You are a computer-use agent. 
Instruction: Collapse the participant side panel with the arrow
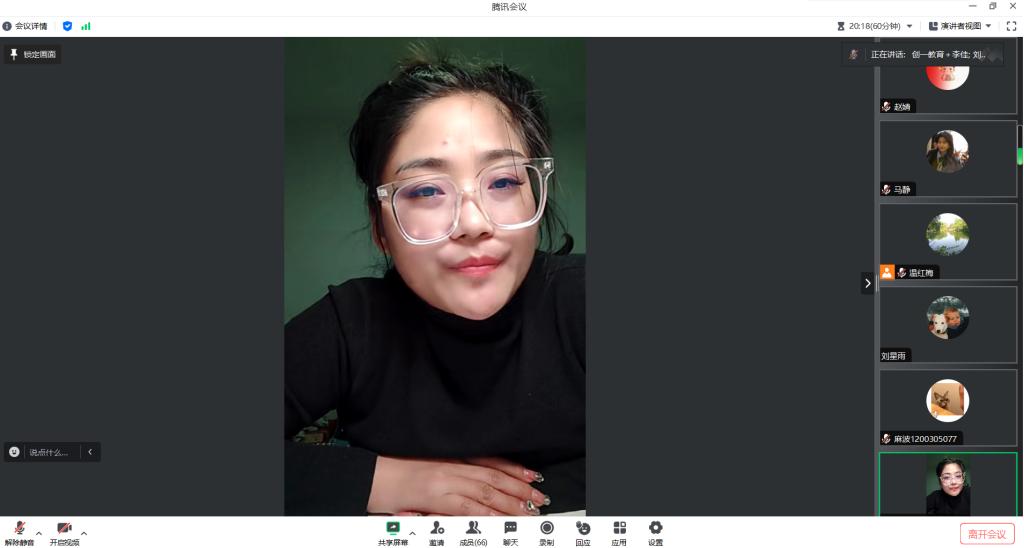pos(867,283)
